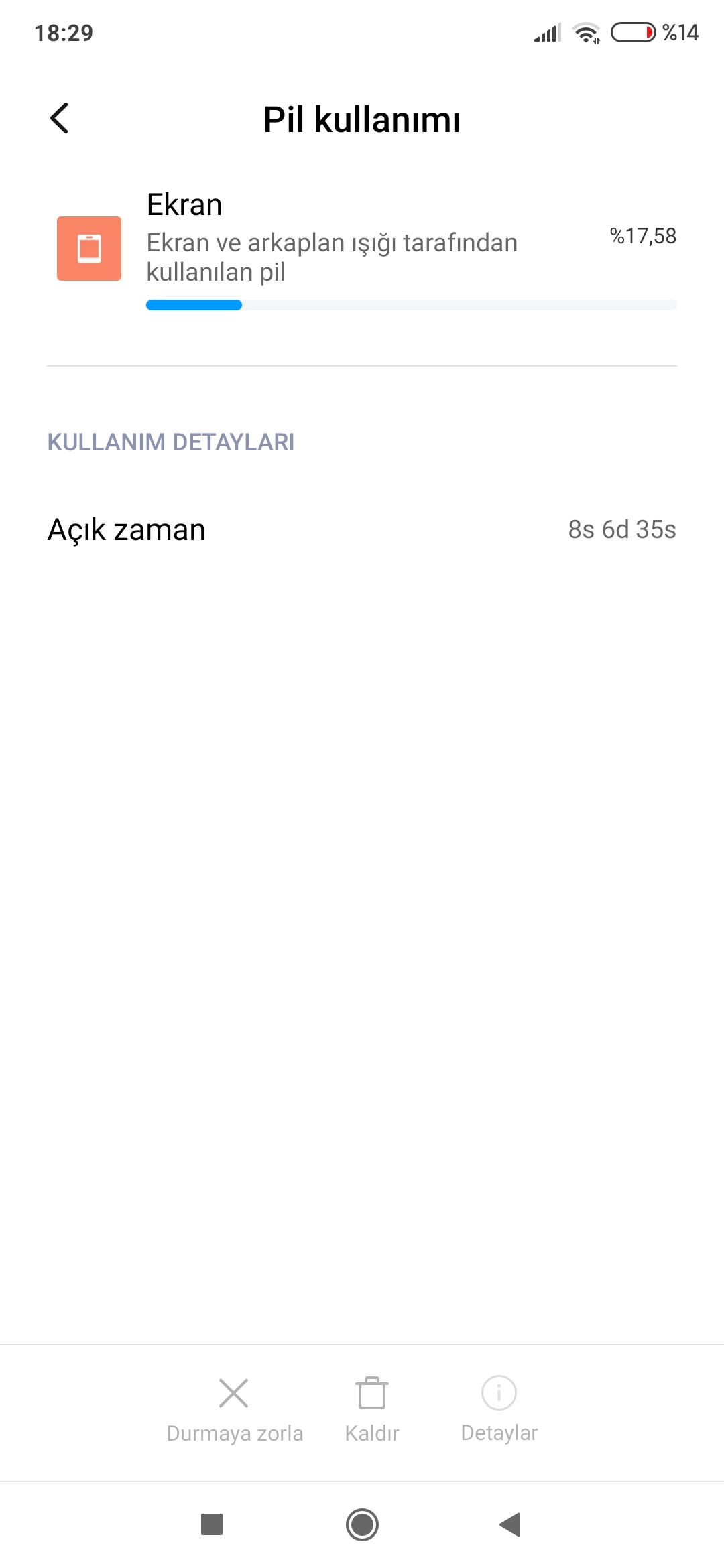
Task: Go back using the top-left arrow
Action: pos(60,119)
